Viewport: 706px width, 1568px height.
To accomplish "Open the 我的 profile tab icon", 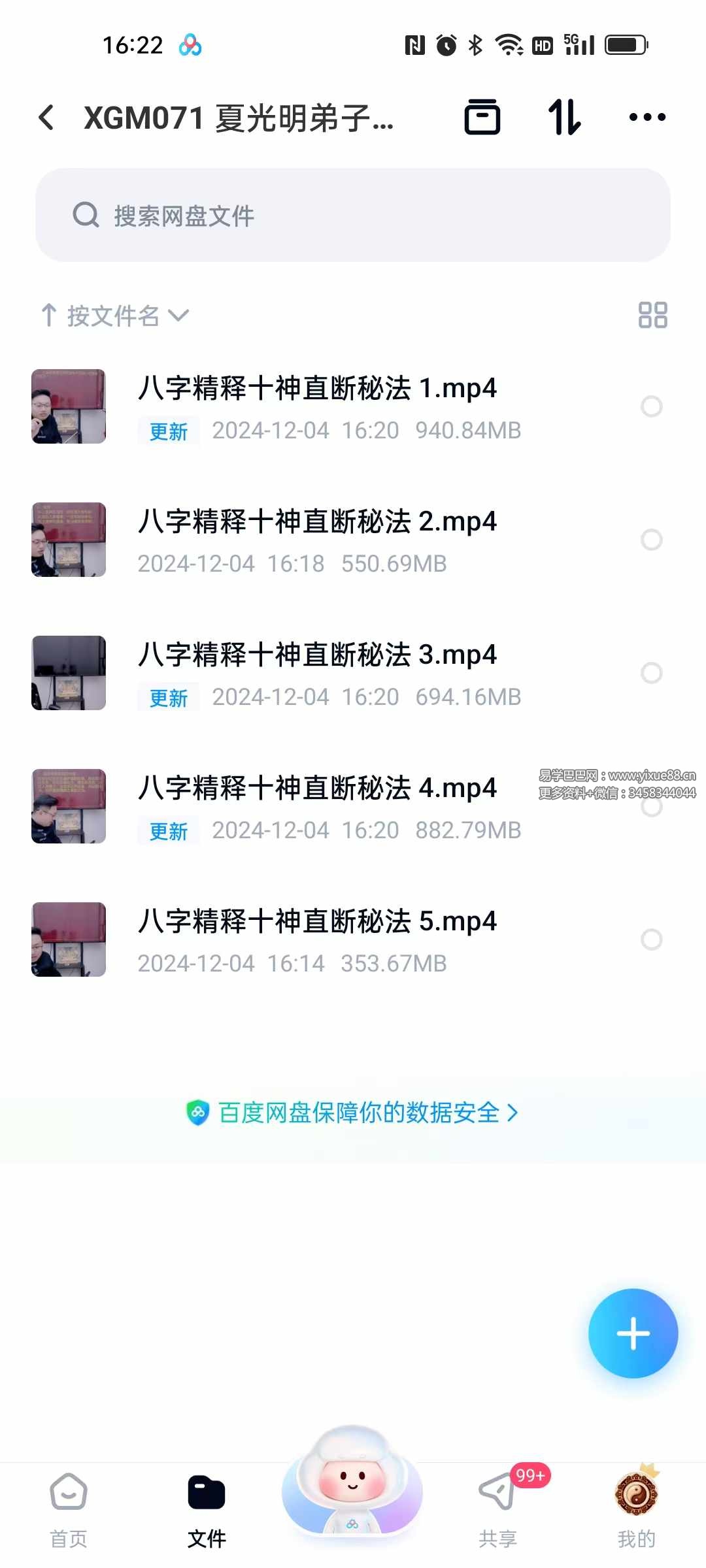I will [x=636, y=1493].
